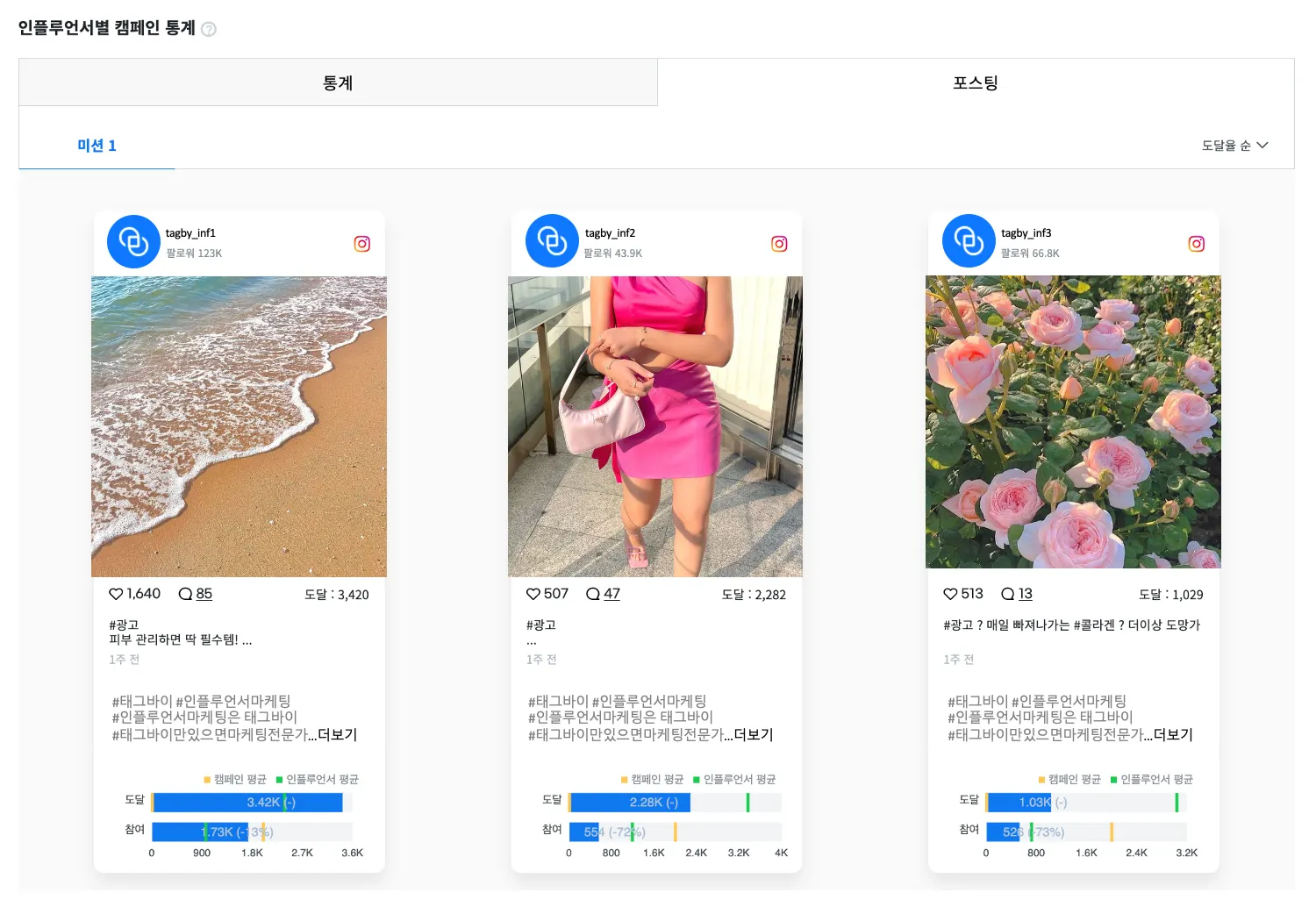
Task: Expand 더보기 on tagby_inf2's hashtags
Action: coord(754,735)
